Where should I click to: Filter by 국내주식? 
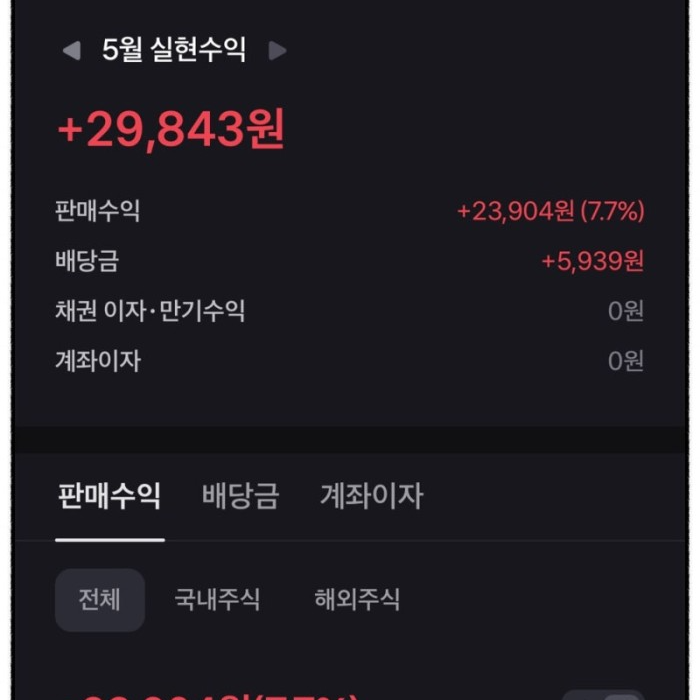pos(218,600)
